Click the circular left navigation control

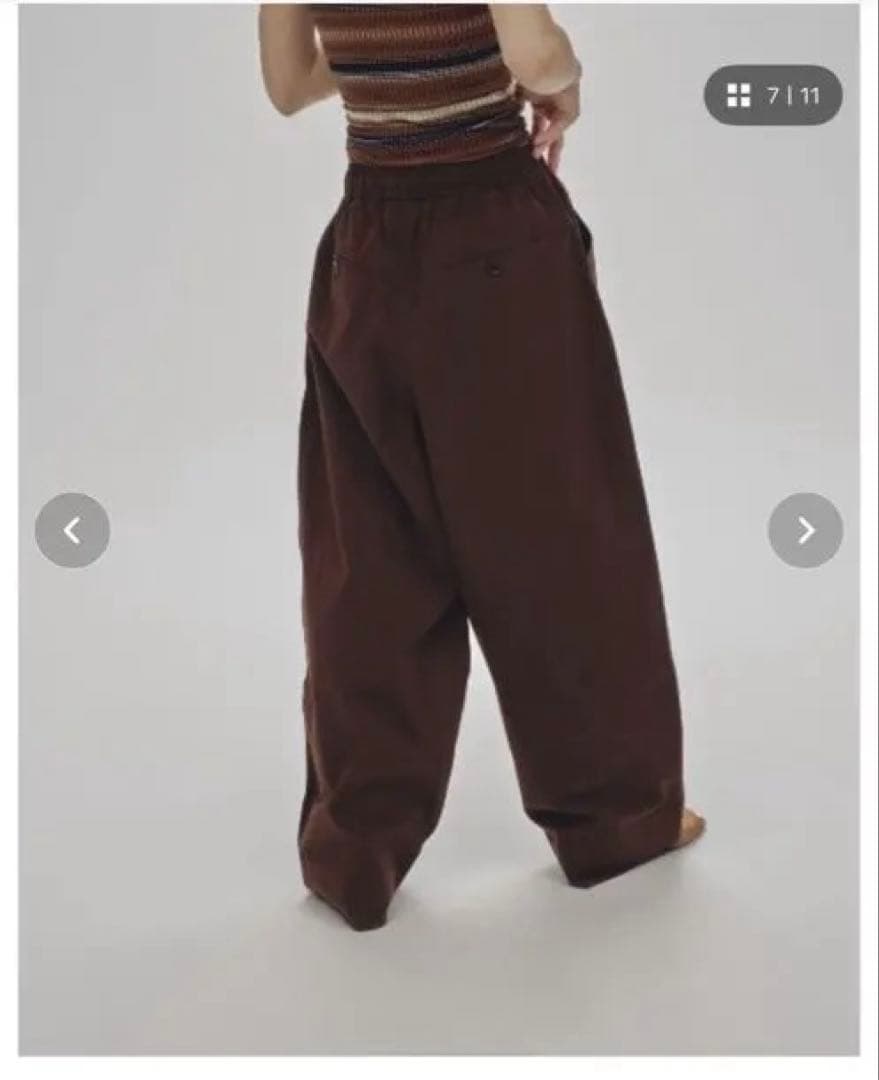pos(72,531)
